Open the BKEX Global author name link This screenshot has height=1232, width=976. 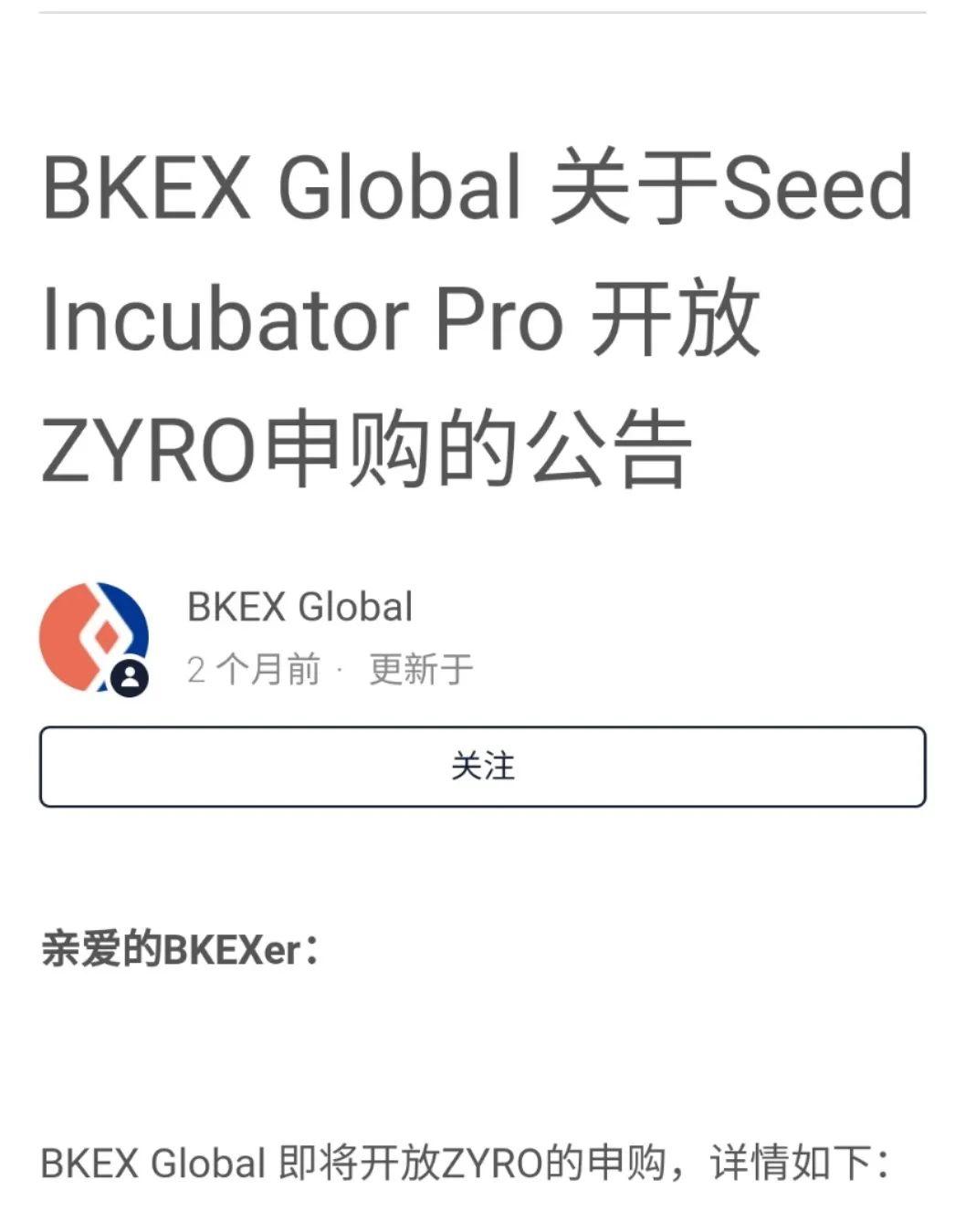click(299, 607)
